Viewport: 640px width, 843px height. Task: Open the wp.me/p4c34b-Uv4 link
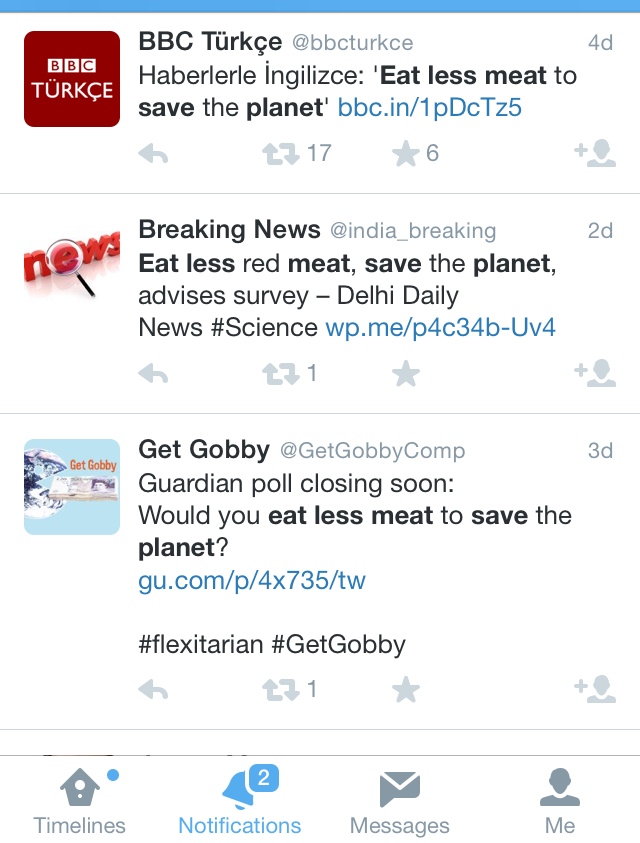[x=440, y=327]
